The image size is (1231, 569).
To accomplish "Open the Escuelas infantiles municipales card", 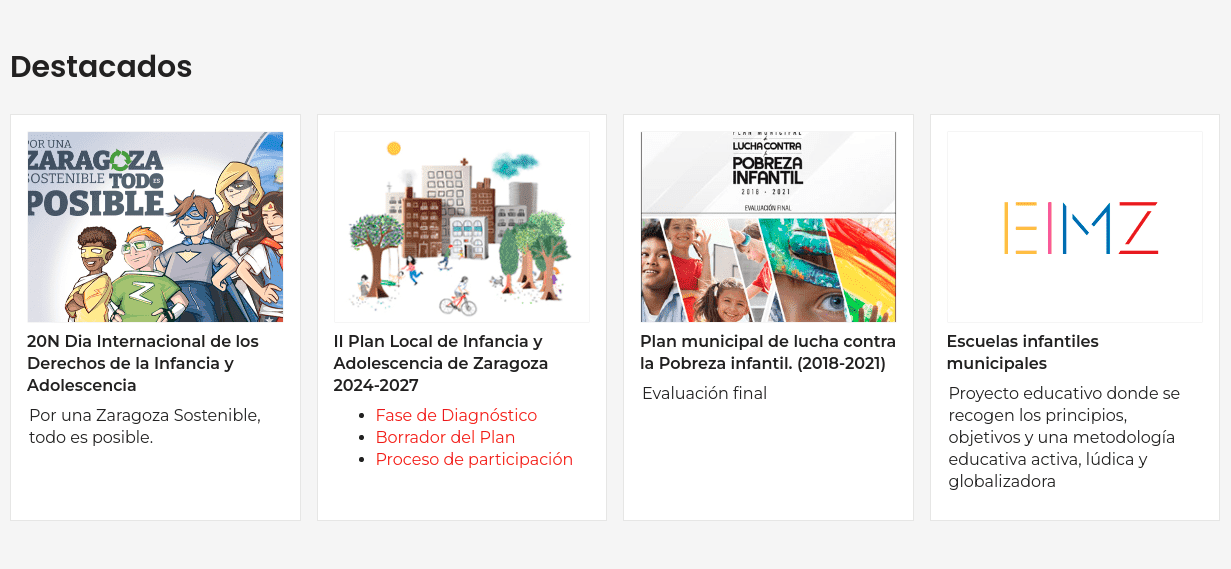I will pos(1022,352).
